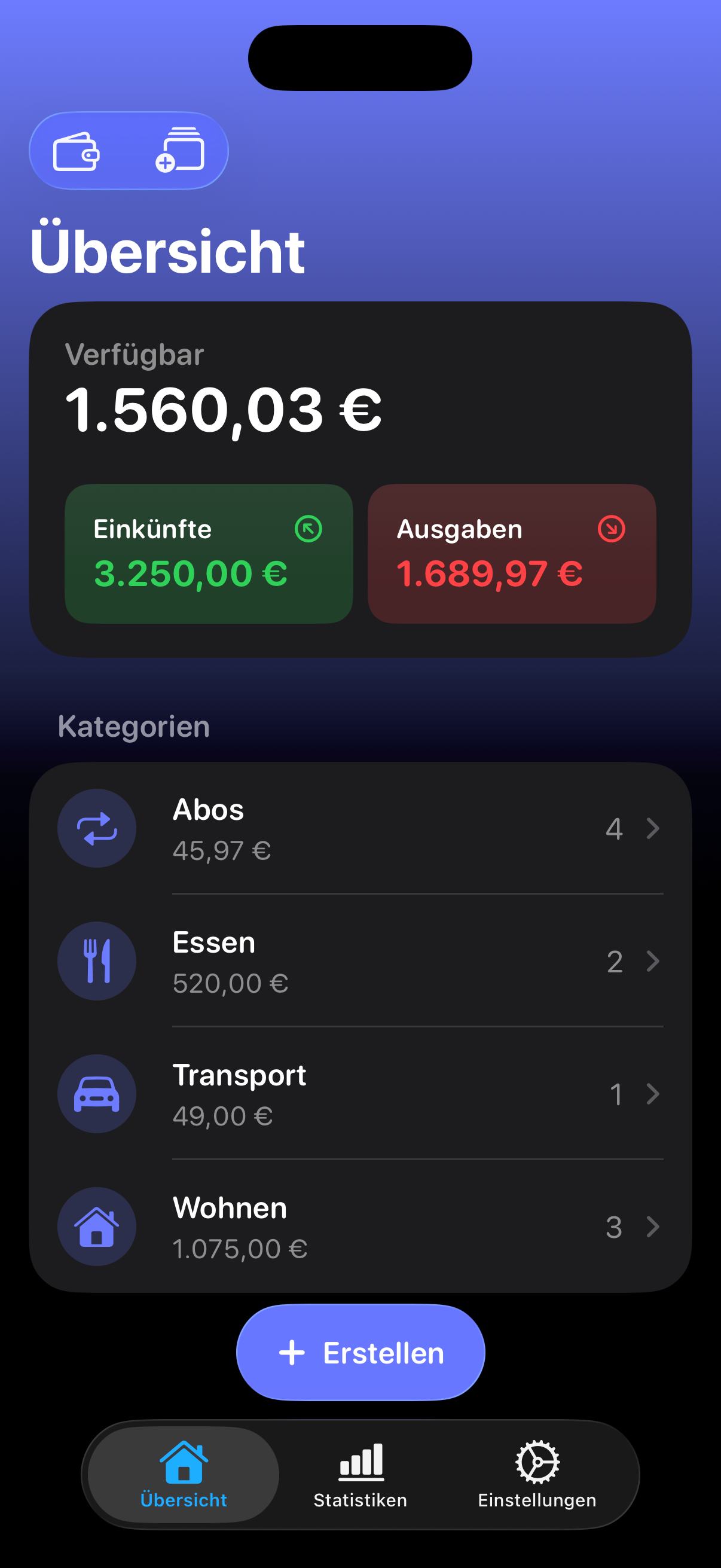Open the Essen category chevron
Viewport: 721px width, 1568px height.
[653, 960]
